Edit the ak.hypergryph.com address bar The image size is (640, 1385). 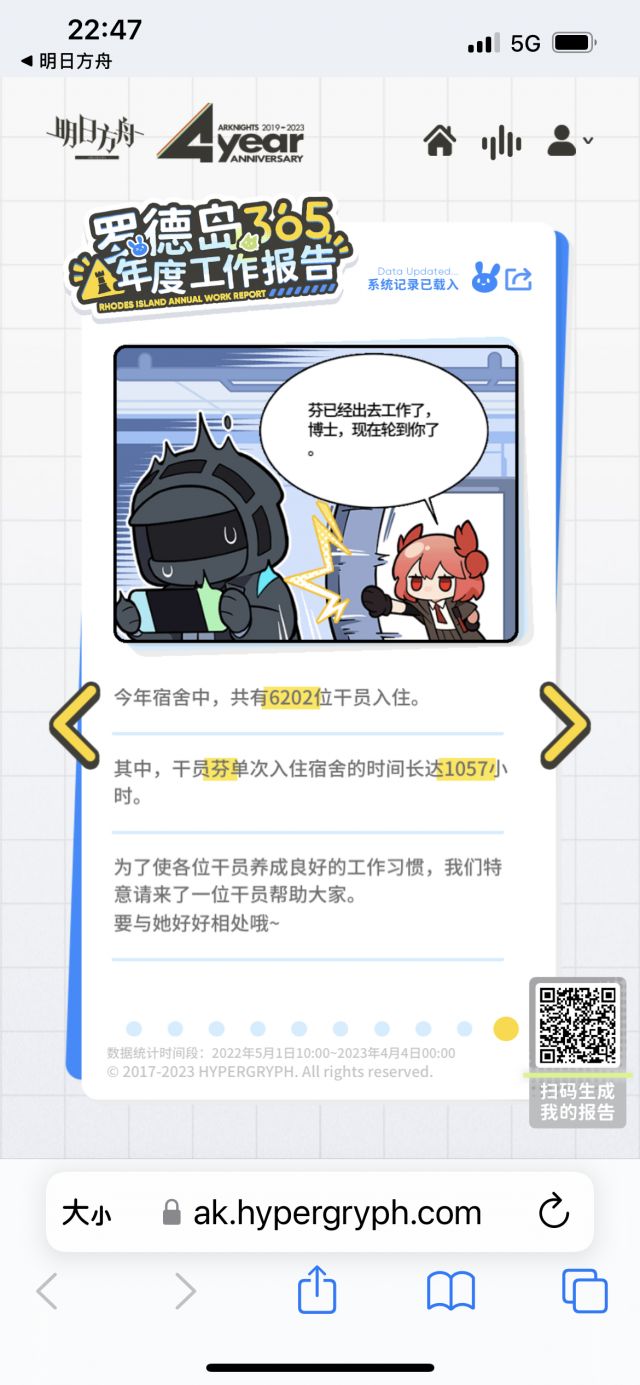pyautogui.click(x=322, y=1213)
